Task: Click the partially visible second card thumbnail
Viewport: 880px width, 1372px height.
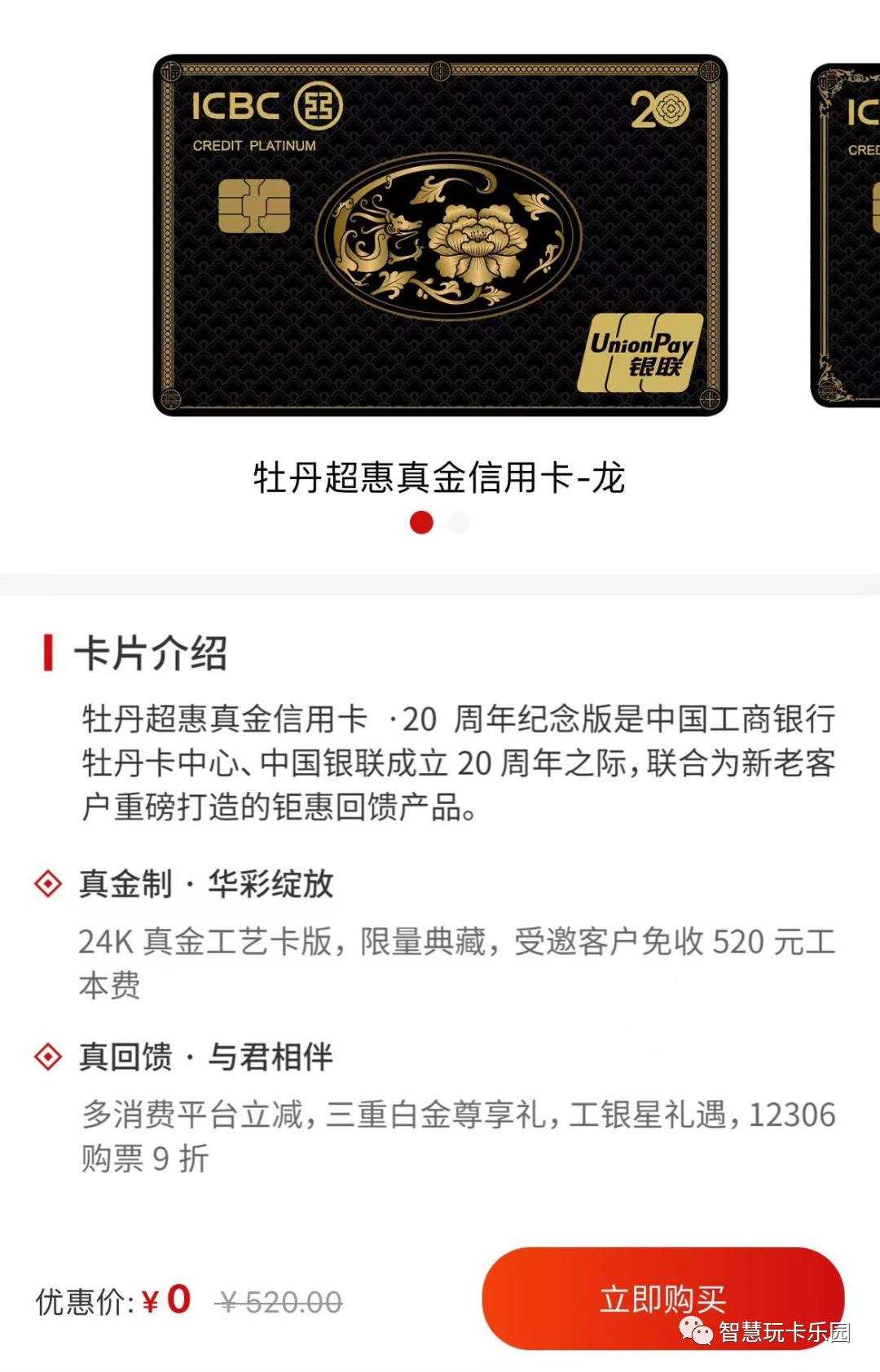Action: (x=843, y=236)
